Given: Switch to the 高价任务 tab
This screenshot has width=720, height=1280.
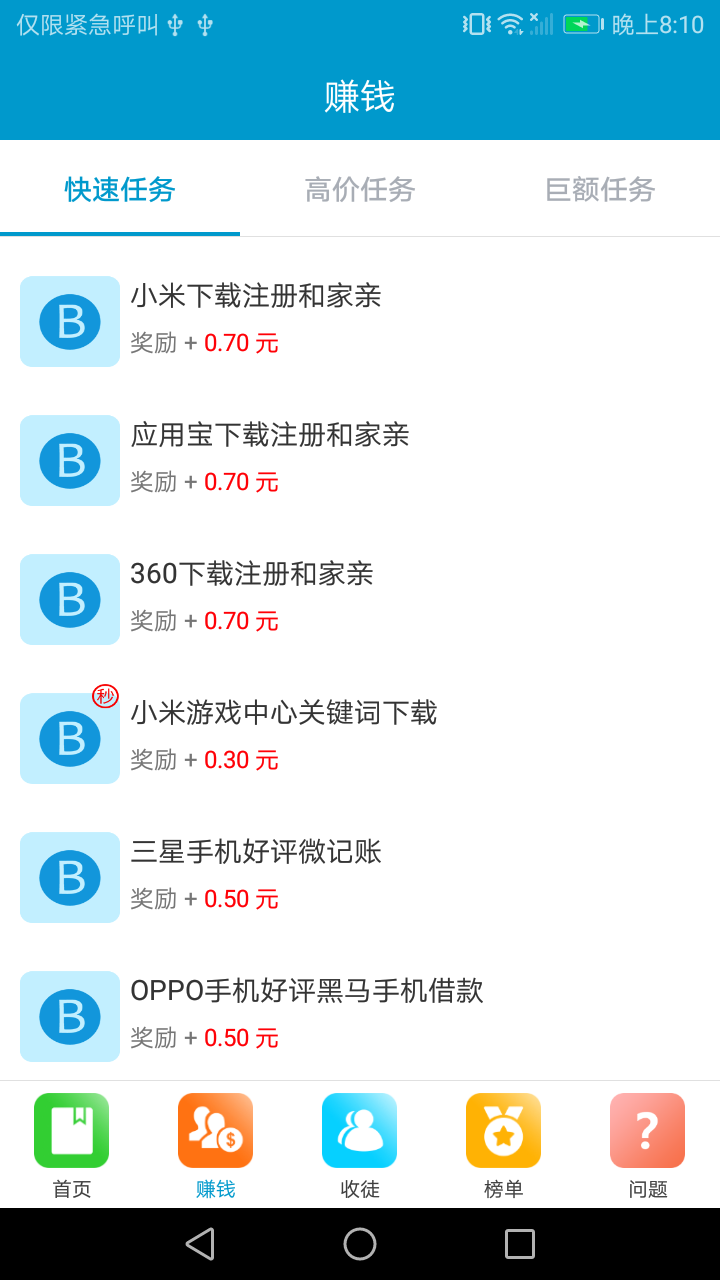Looking at the screenshot, I should [360, 190].
